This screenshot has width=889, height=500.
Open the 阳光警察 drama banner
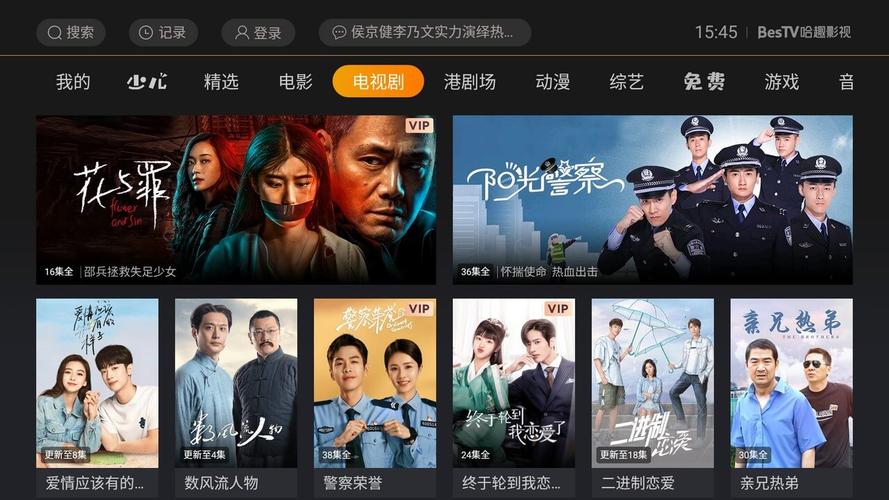(652, 199)
